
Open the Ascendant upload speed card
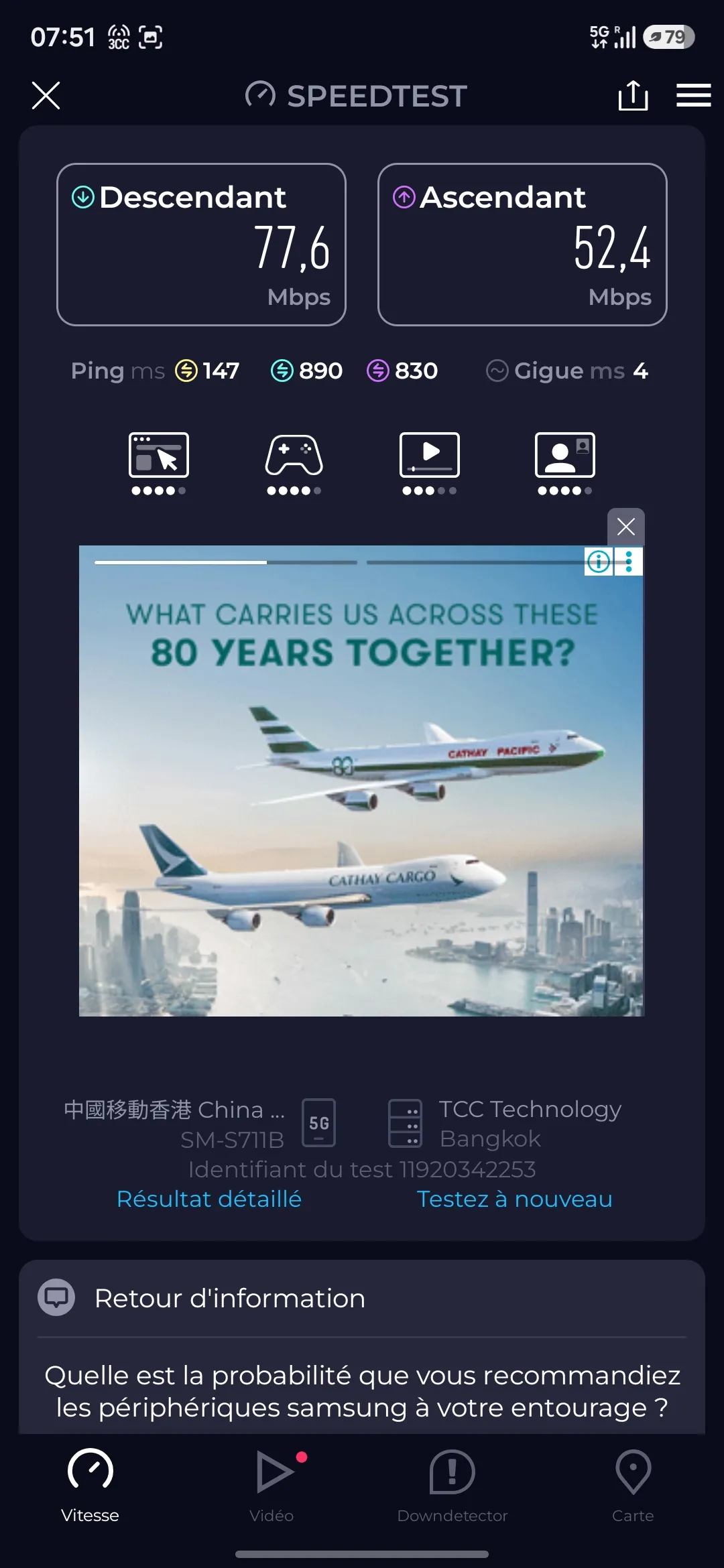tap(522, 245)
